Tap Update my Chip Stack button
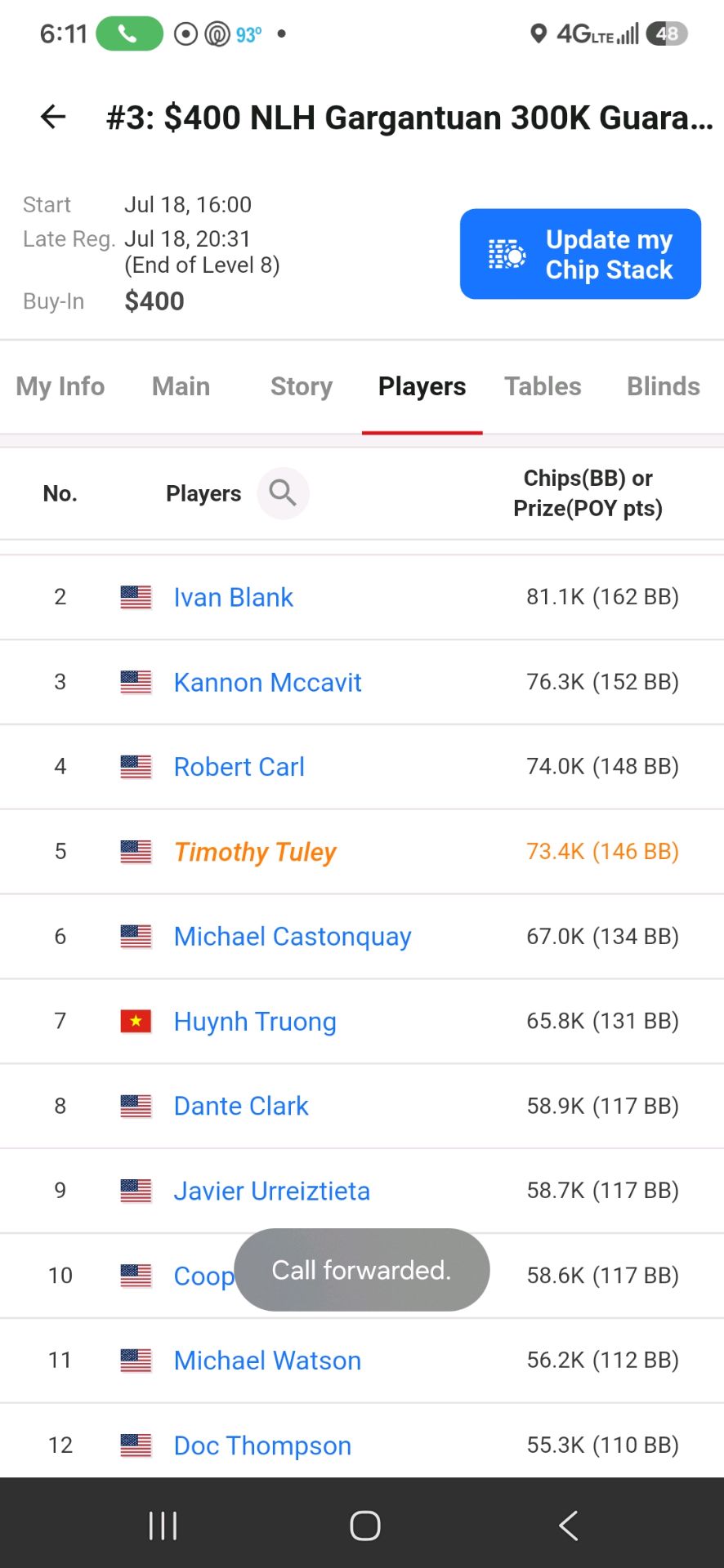The width and height of the screenshot is (724, 1568). (x=580, y=254)
